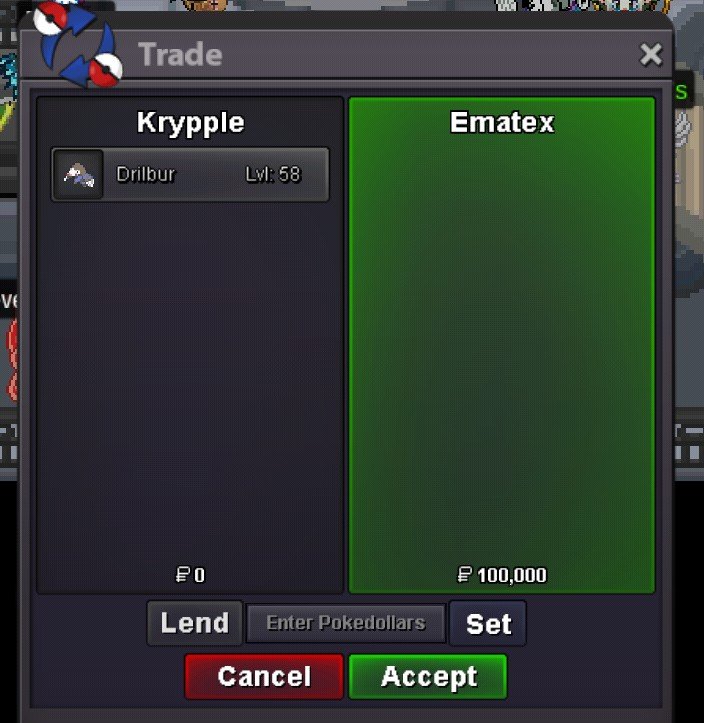Set the Pokedollars amount
The image size is (704, 723).
click(x=488, y=624)
